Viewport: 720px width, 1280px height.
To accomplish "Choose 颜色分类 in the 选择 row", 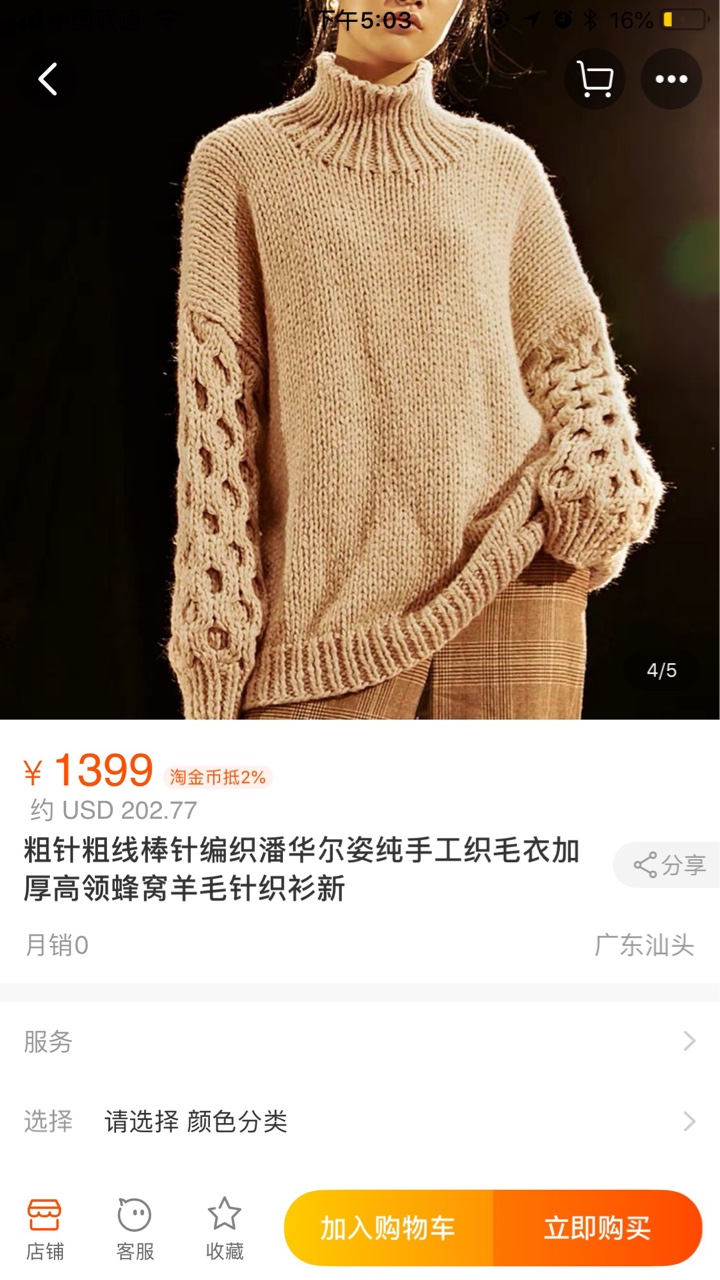I will (x=360, y=1121).
